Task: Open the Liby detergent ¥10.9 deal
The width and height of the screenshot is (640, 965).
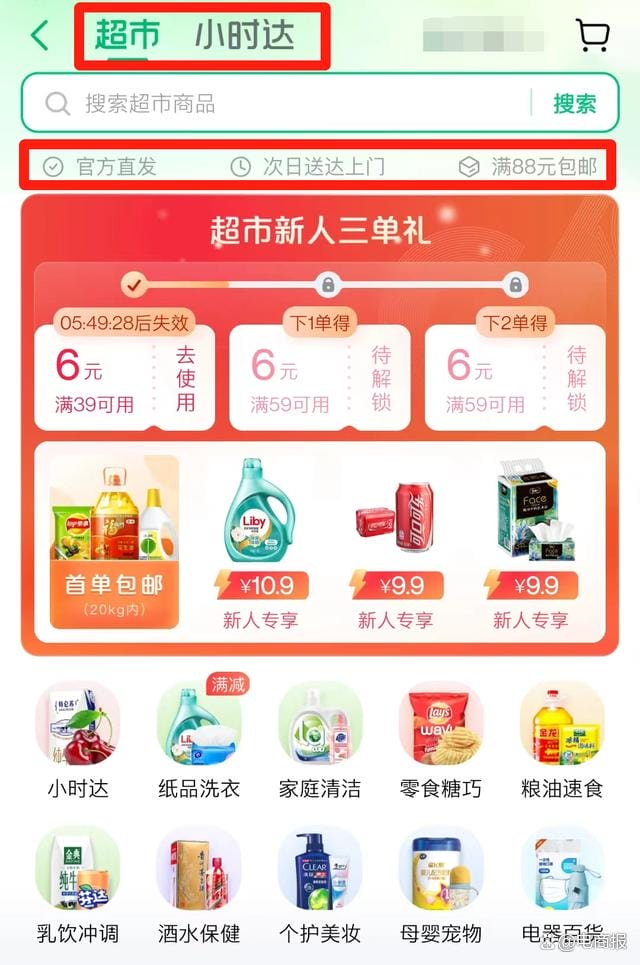Action: pyautogui.click(x=260, y=541)
